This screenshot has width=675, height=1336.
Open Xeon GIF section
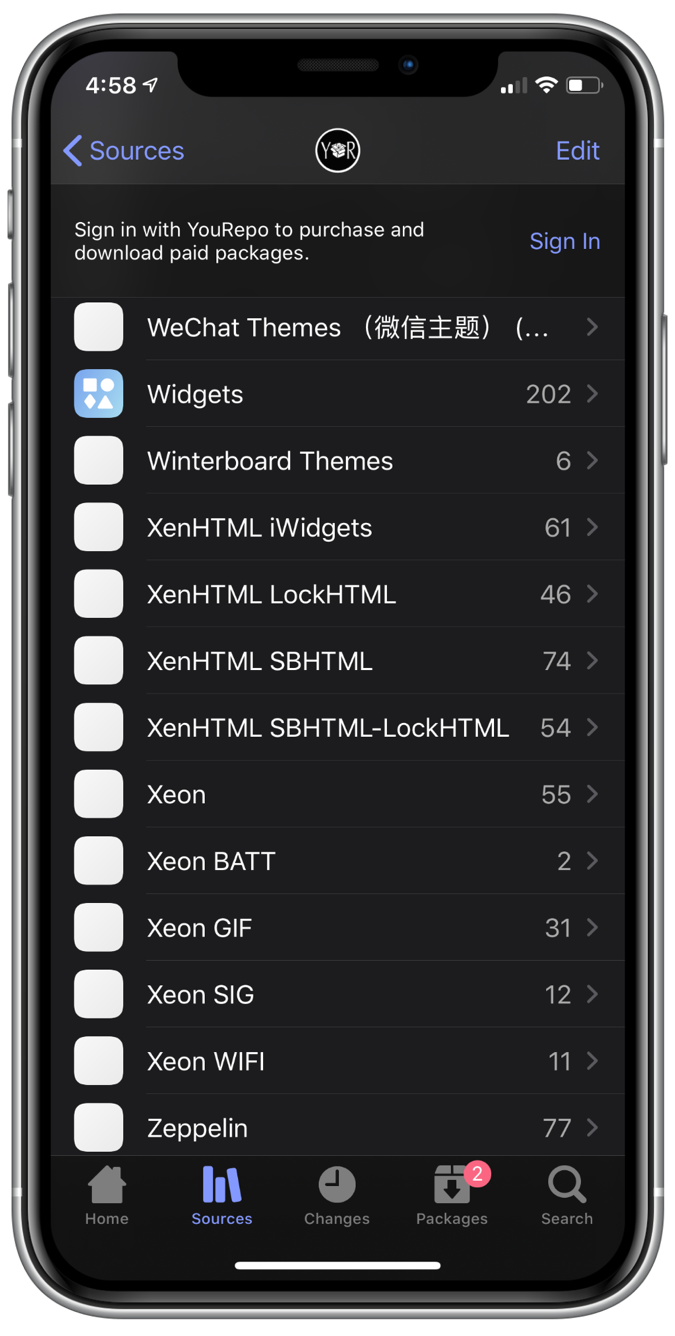click(338, 927)
